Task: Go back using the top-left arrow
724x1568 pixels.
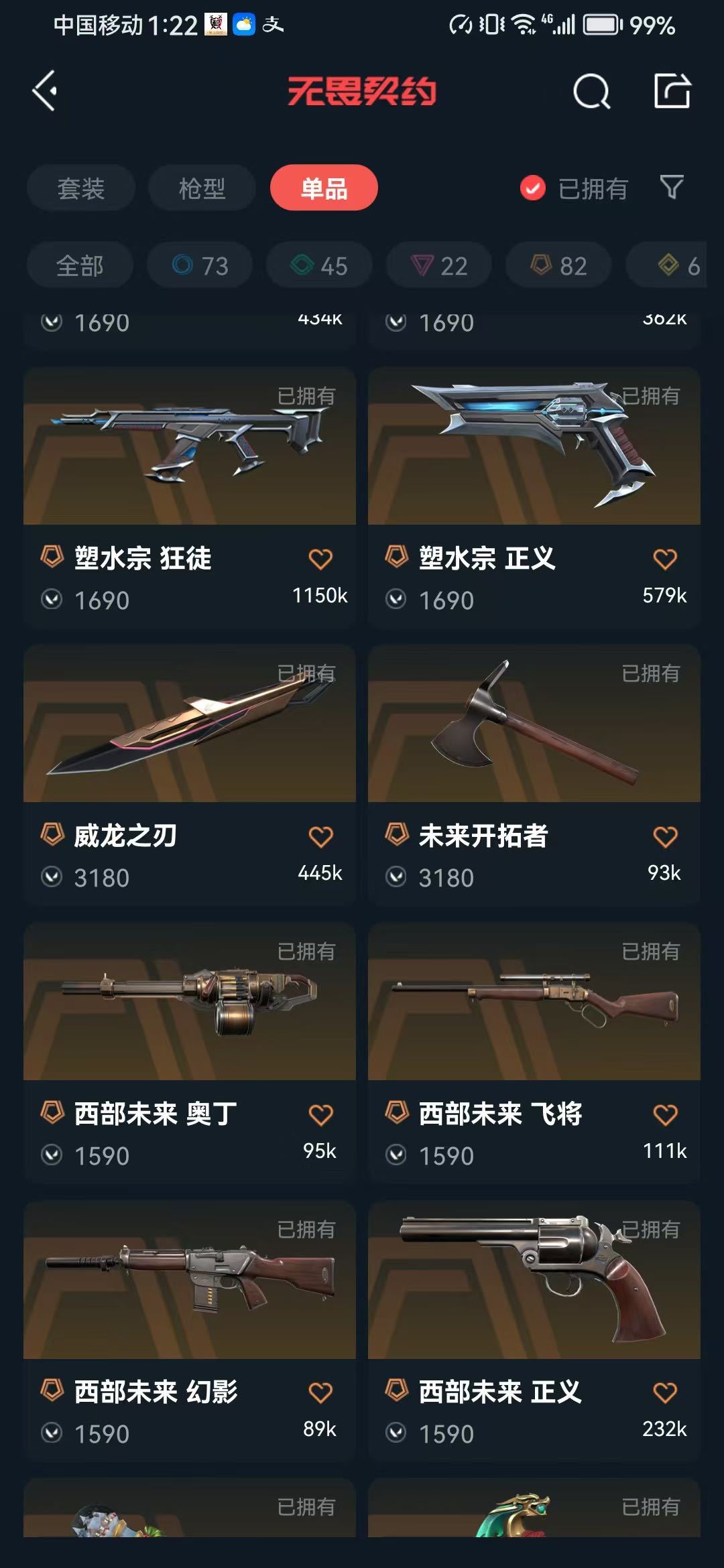Action: point(45,90)
